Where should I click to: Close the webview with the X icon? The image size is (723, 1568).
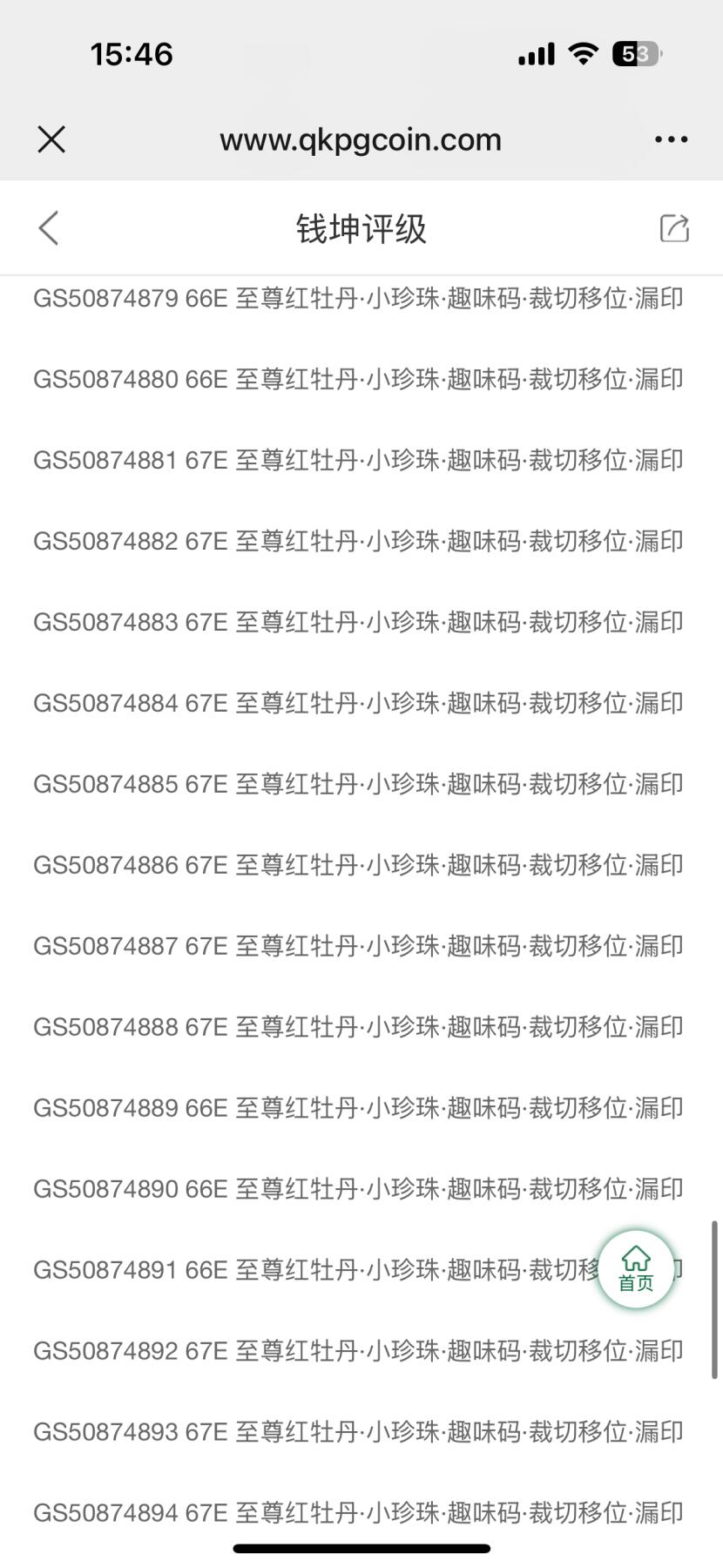pos(51,139)
